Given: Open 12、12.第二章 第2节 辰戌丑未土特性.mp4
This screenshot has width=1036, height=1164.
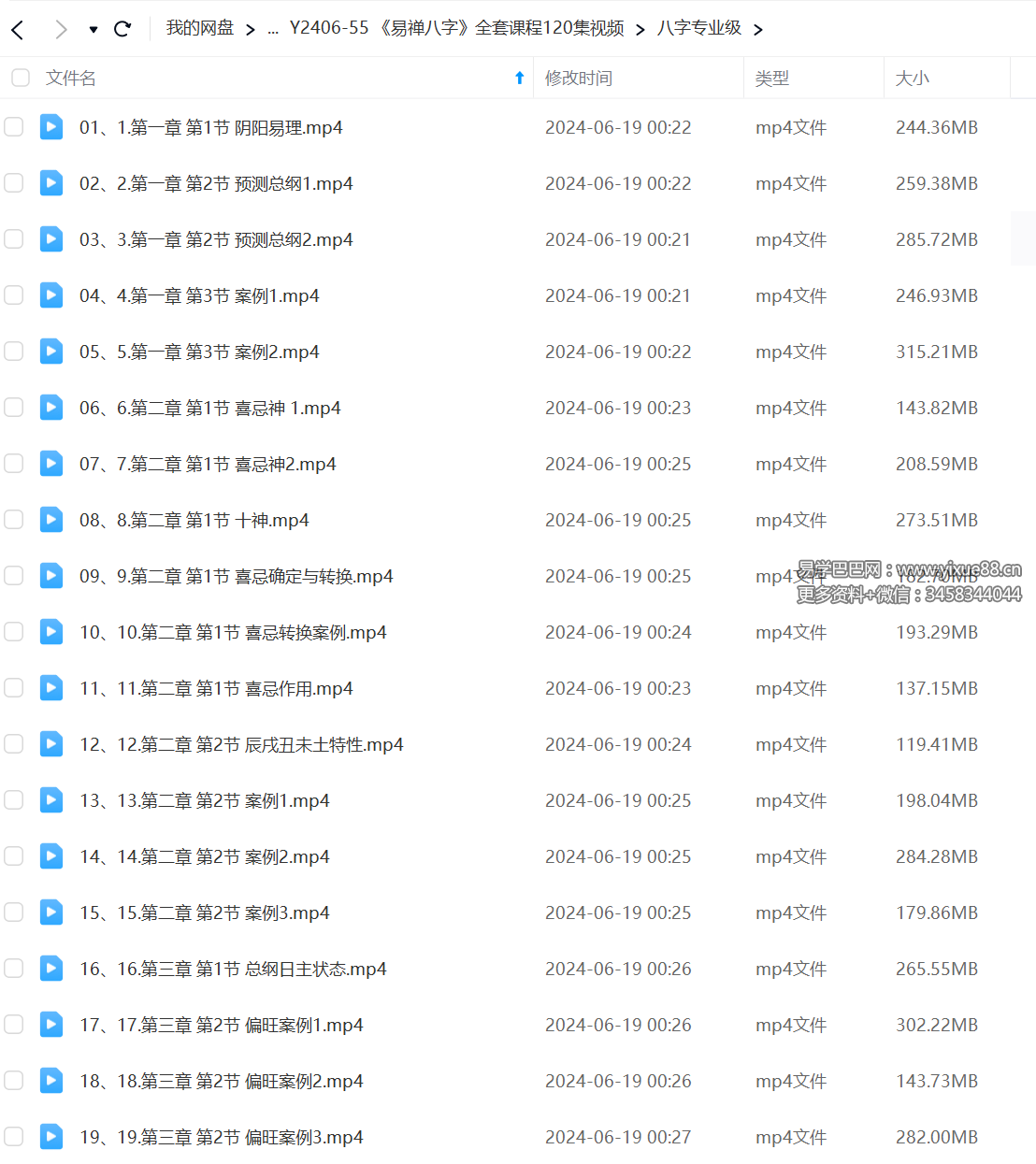Looking at the screenshot, I should tap(241, 744).
